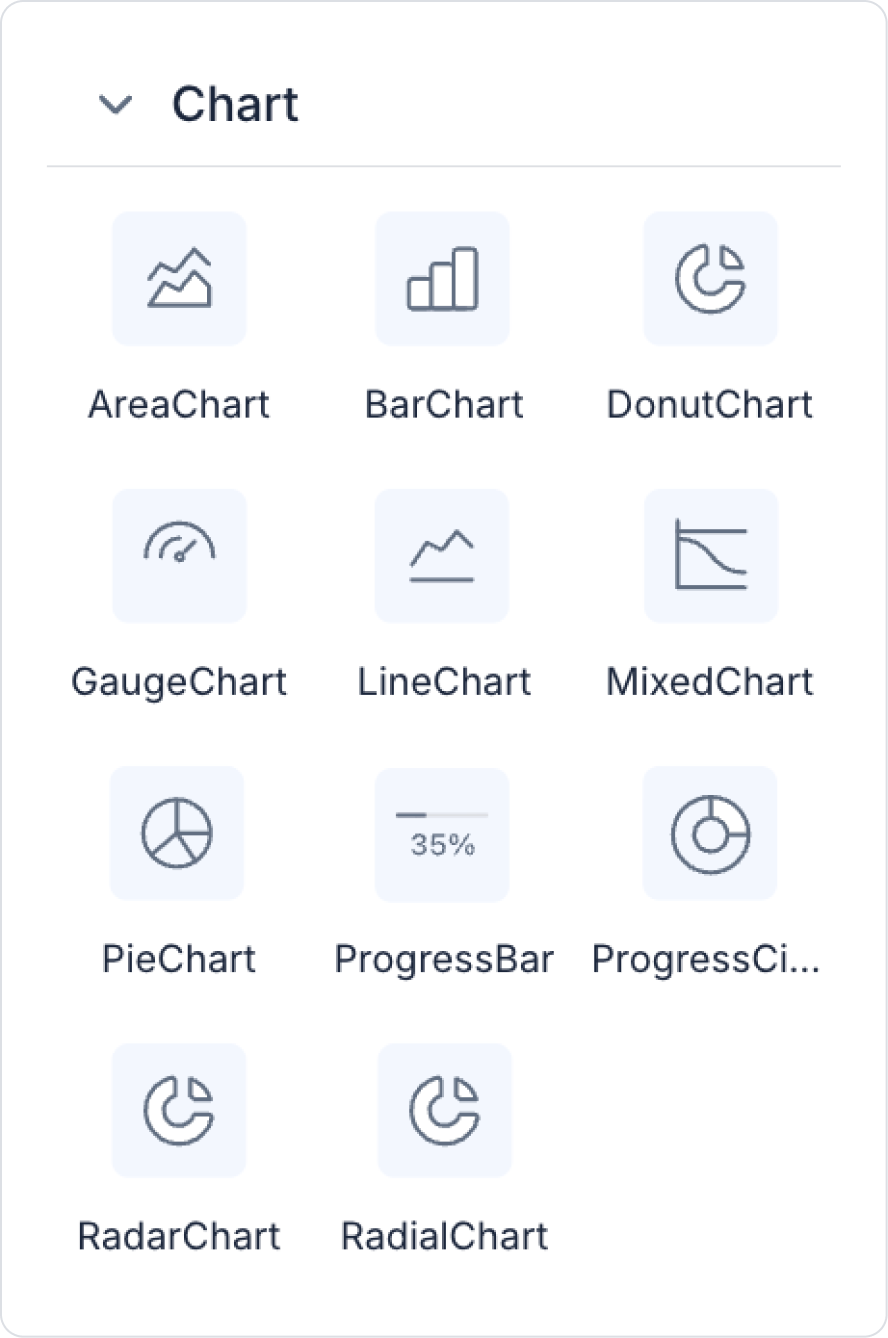Choose the LineChart component
This screenshot has width=888, height=1338.
[x=442, y=556]
